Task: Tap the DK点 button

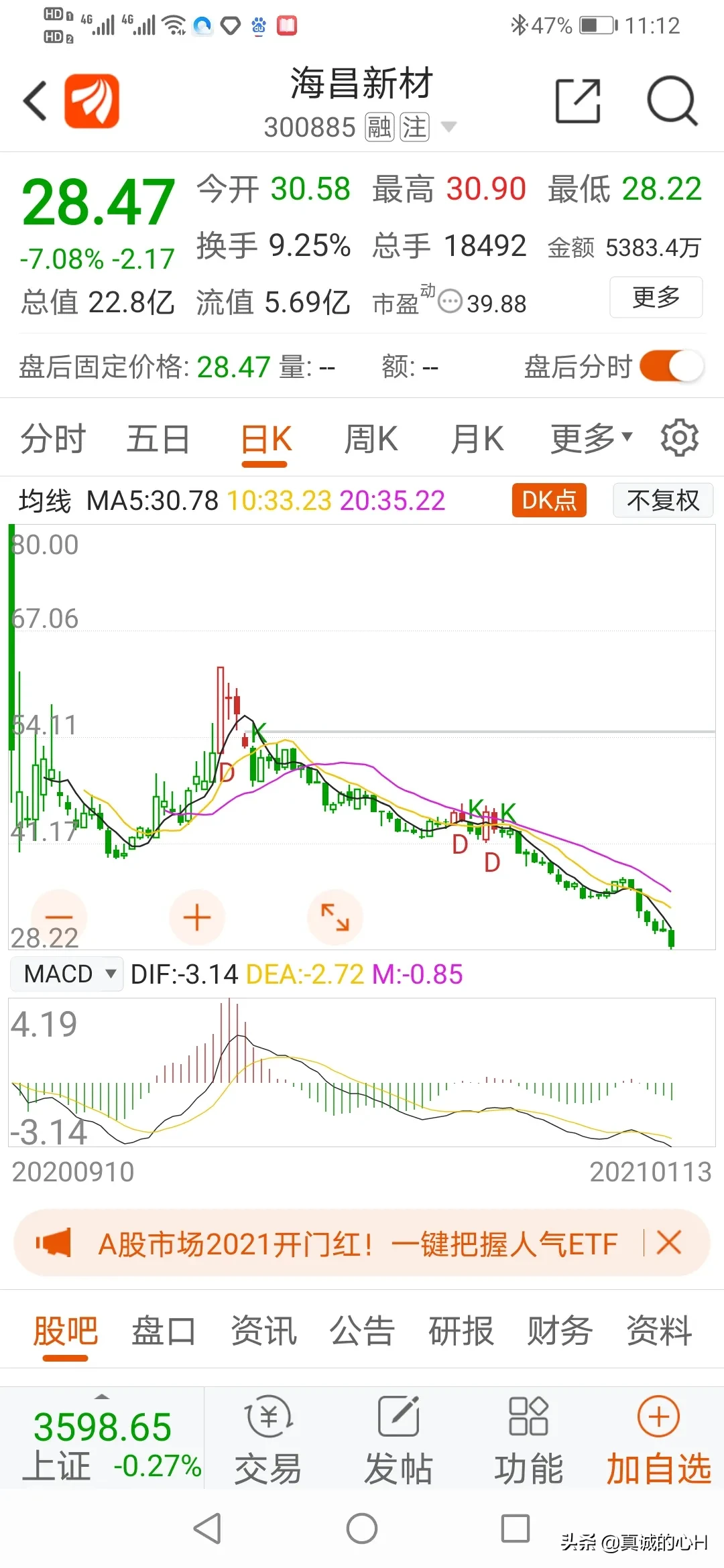Action: pyautogui.click(x=549, y=501)
